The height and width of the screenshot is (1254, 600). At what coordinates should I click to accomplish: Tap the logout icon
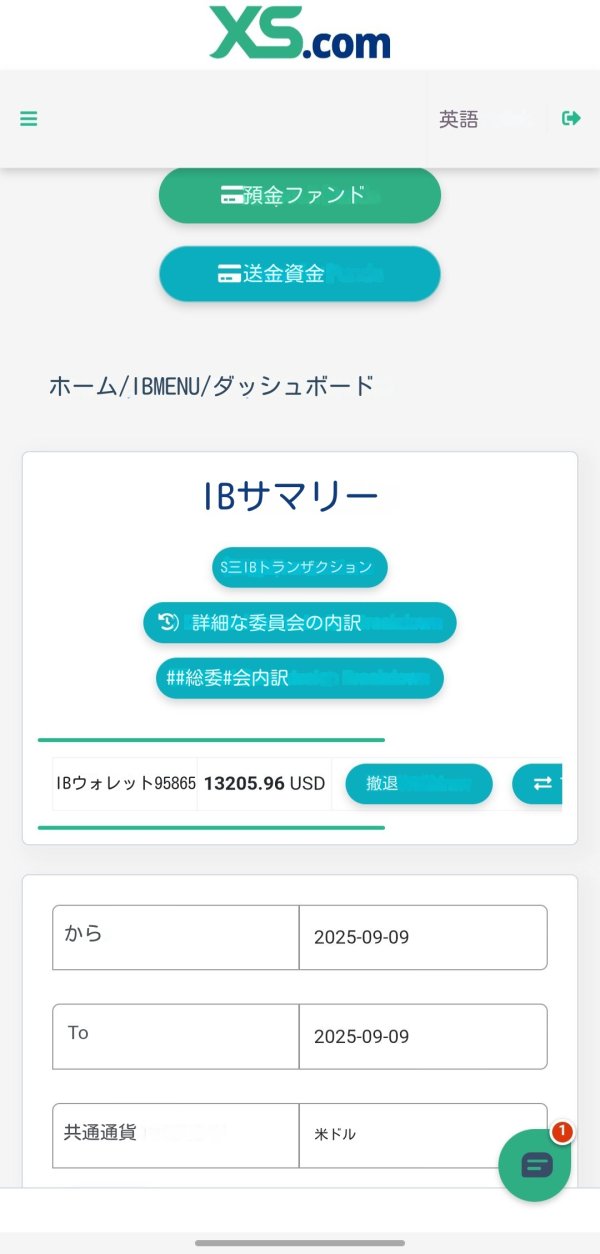pos(571,118)
